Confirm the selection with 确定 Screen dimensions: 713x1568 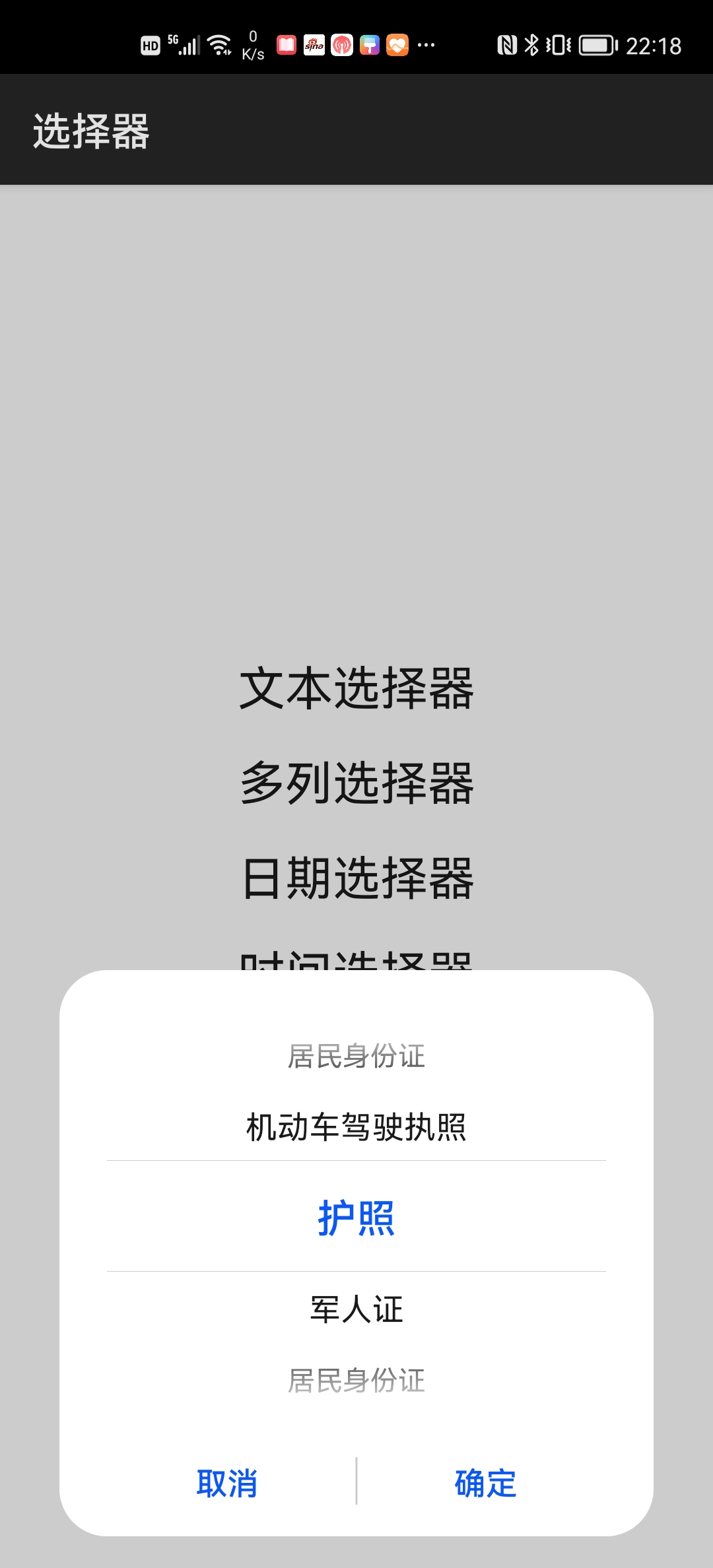(485, 1483)
